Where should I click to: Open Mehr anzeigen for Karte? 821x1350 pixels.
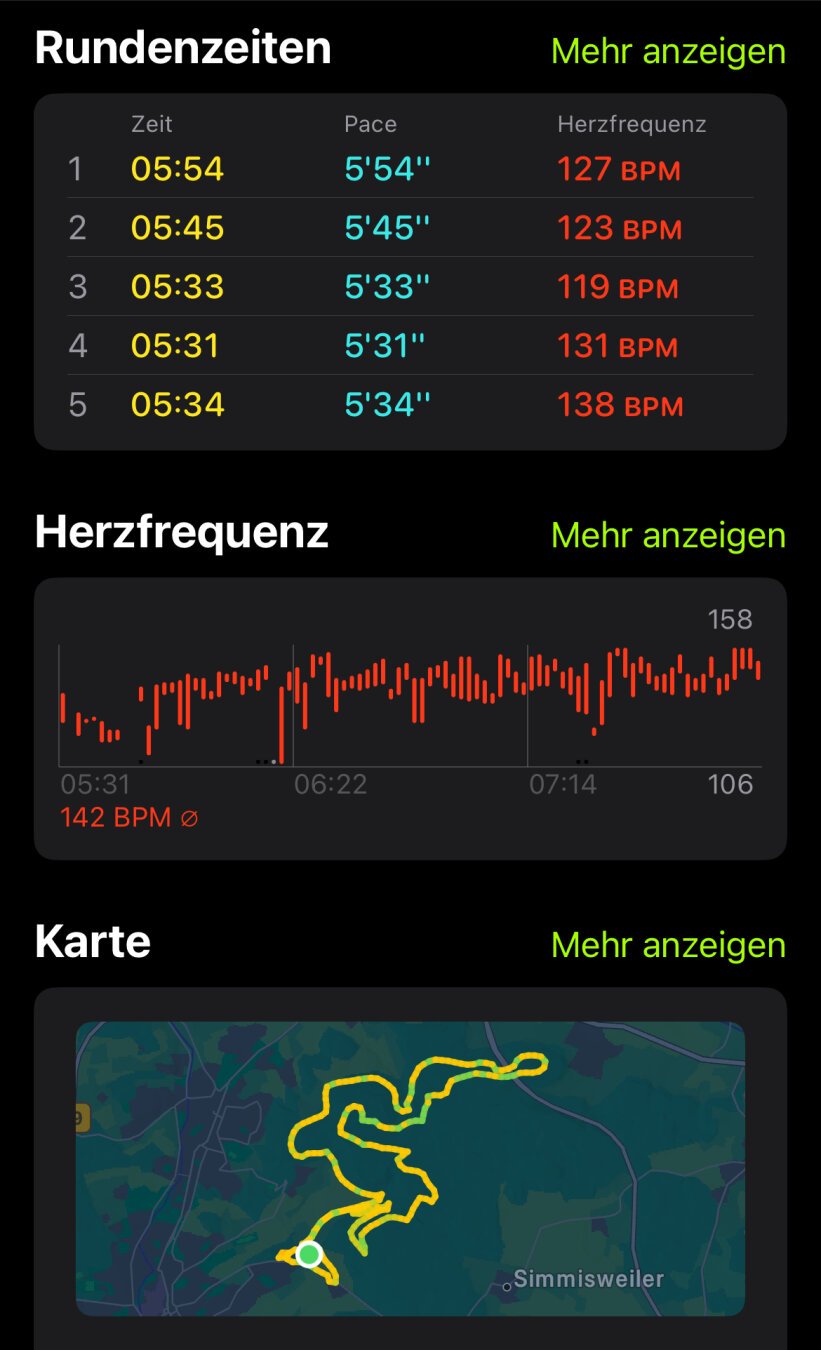668,944
